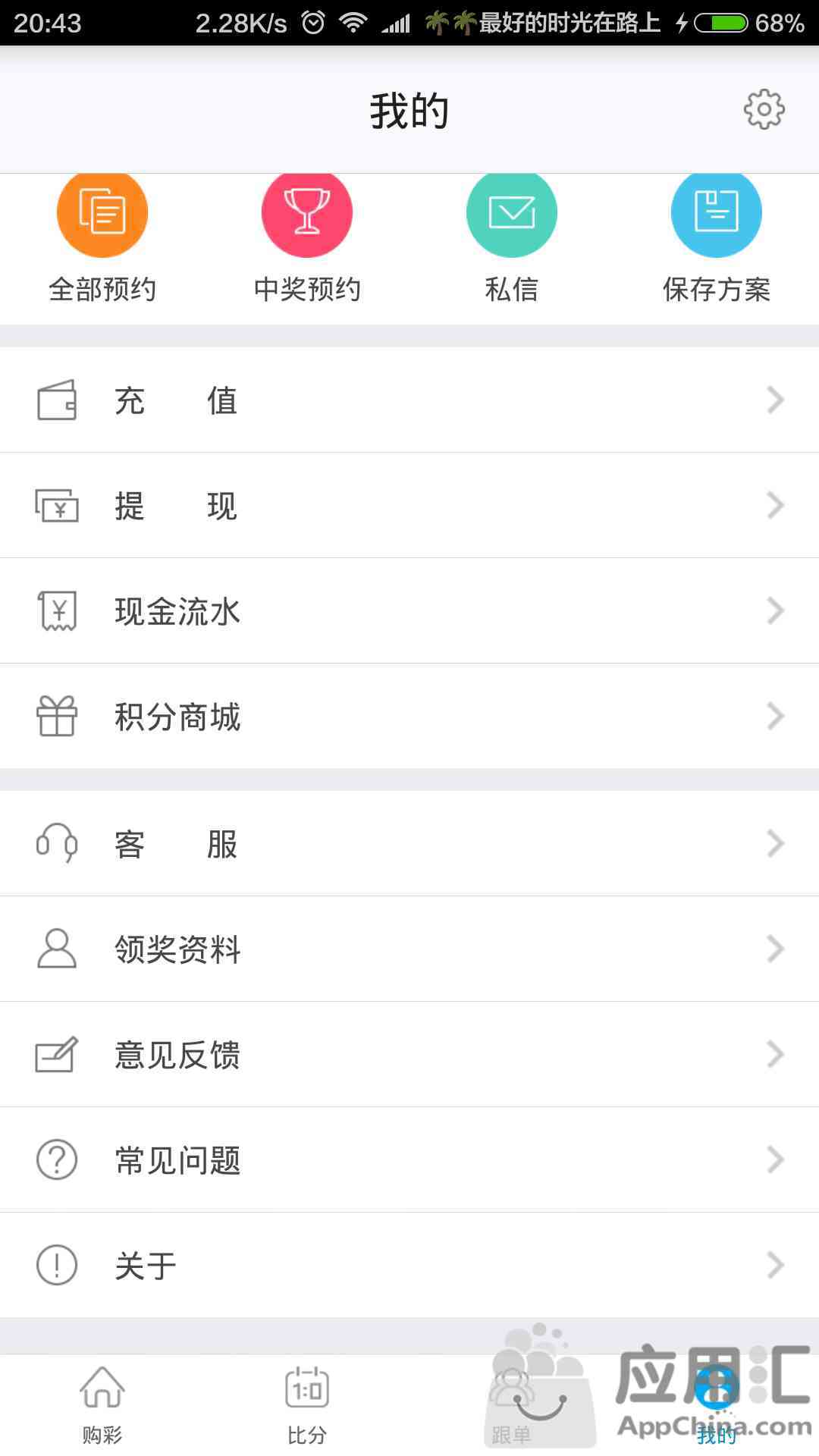The width and height of the screenshot is (819, 1456).
Task: Open 私信 messages
Action: (x=512, y=238)
